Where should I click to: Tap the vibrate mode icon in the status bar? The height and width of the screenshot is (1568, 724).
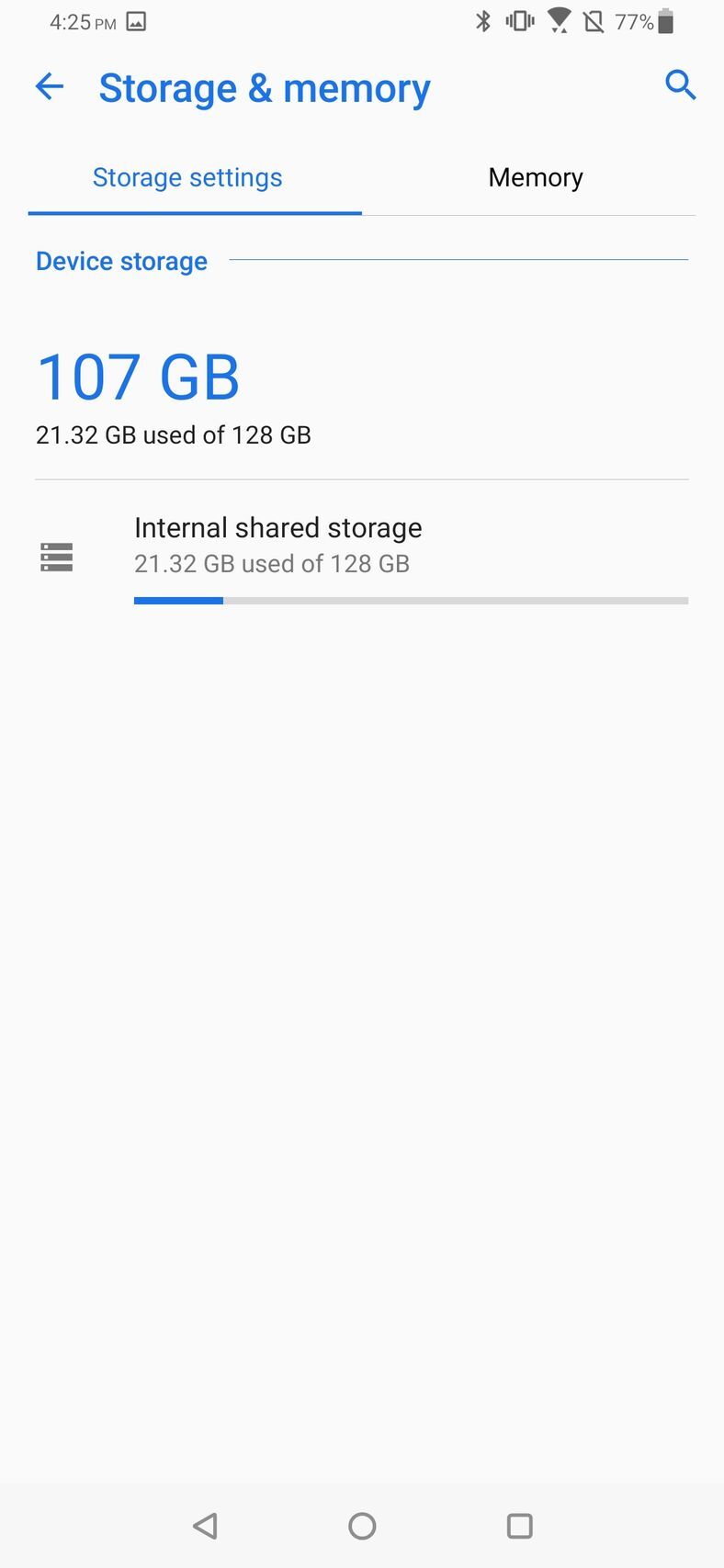pyautogui.click(x=519, y=20)
